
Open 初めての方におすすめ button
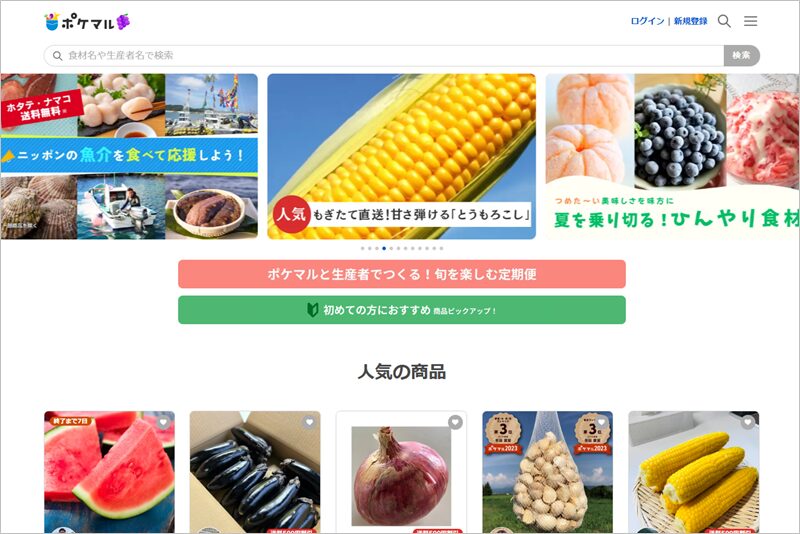pos(401,310)
